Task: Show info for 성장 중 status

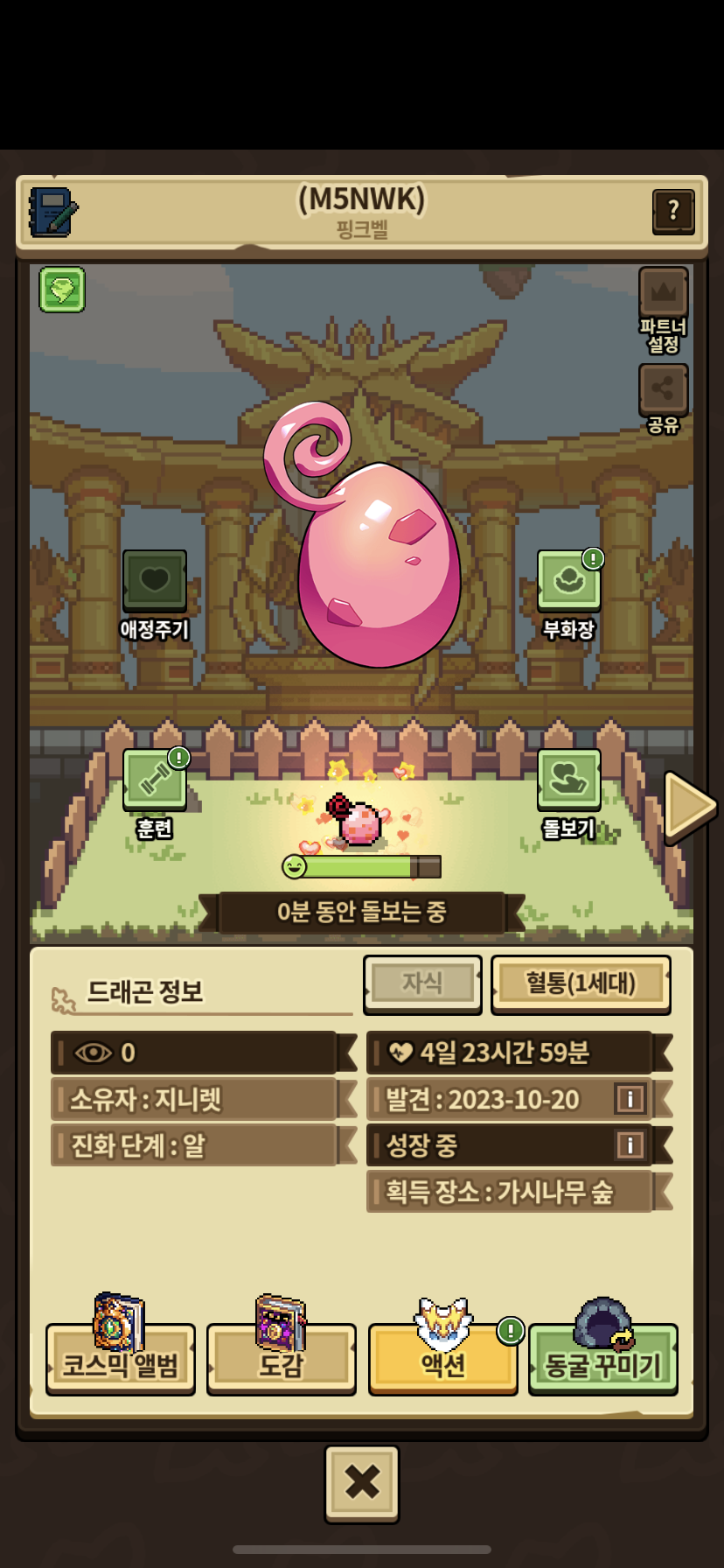Action: [630, 1144]
